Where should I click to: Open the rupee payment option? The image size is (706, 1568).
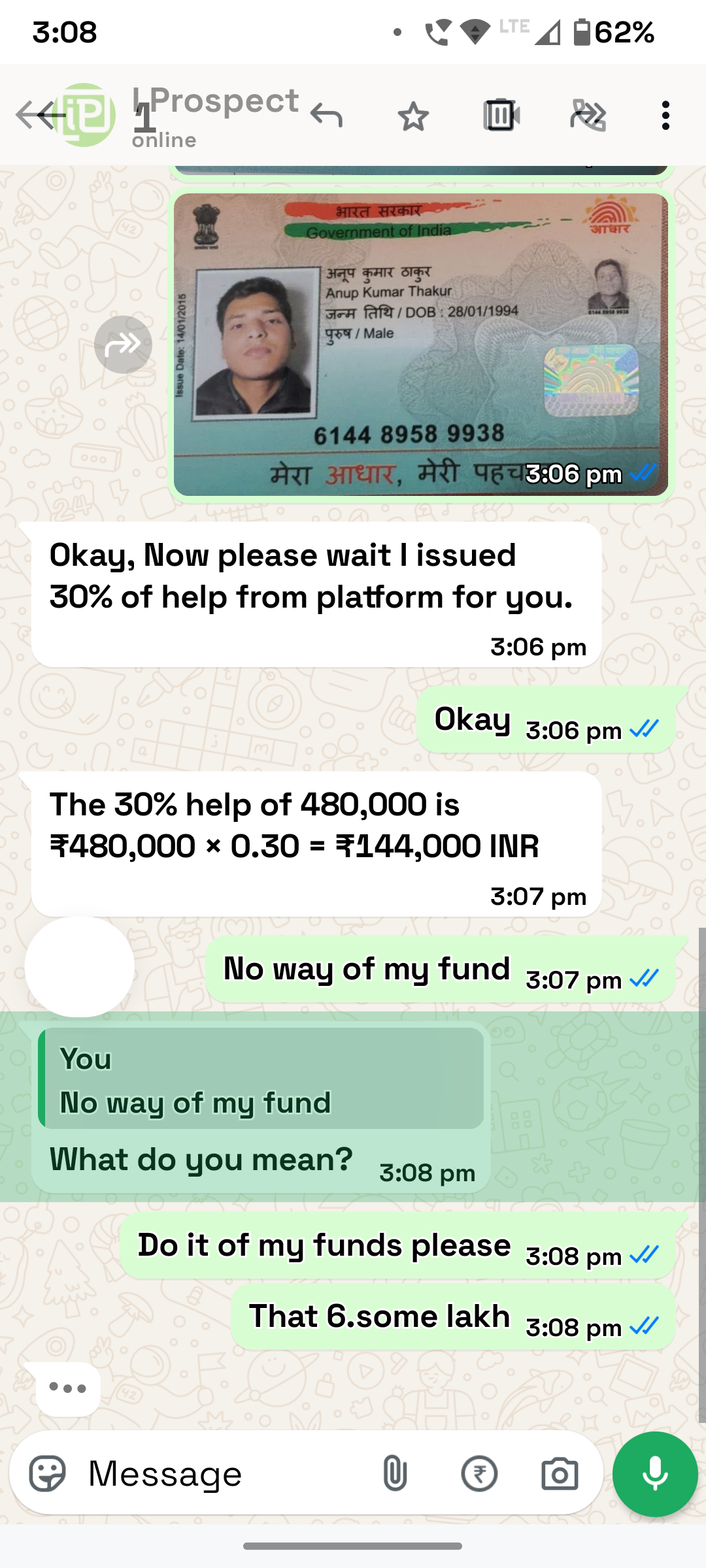479,1474
